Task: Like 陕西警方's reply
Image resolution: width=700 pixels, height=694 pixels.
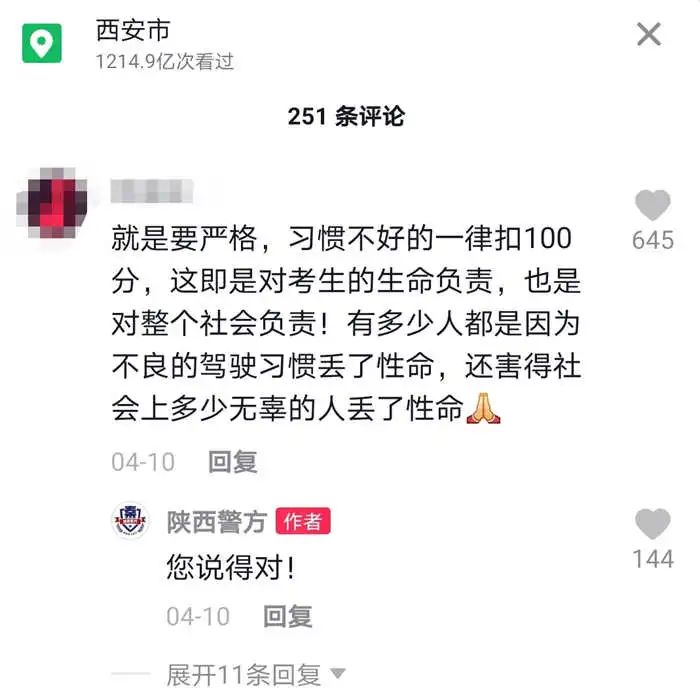Action: click(653, 524)
